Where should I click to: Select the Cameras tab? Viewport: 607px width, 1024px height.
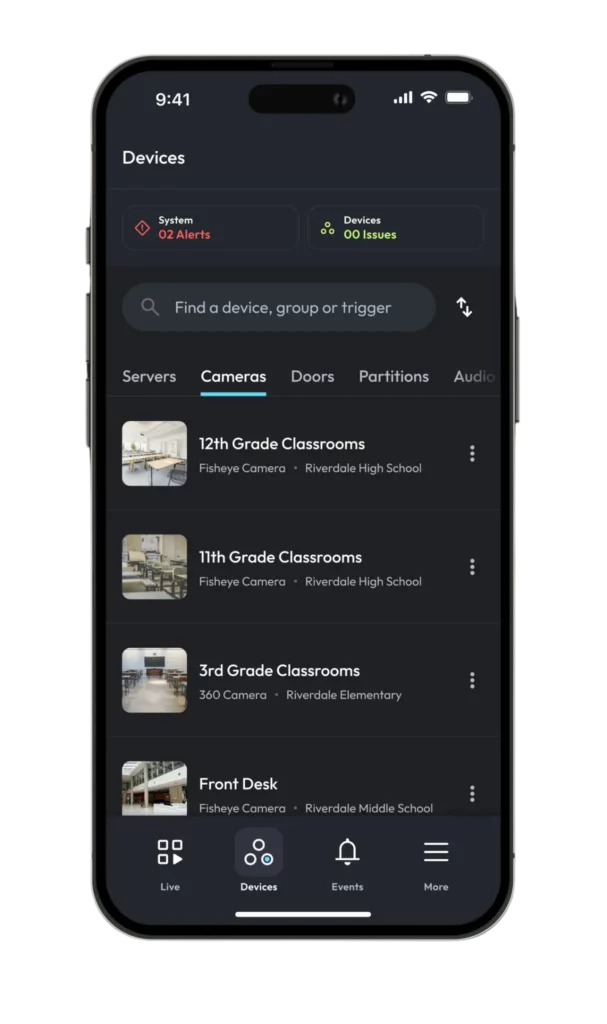pos(233,376)
